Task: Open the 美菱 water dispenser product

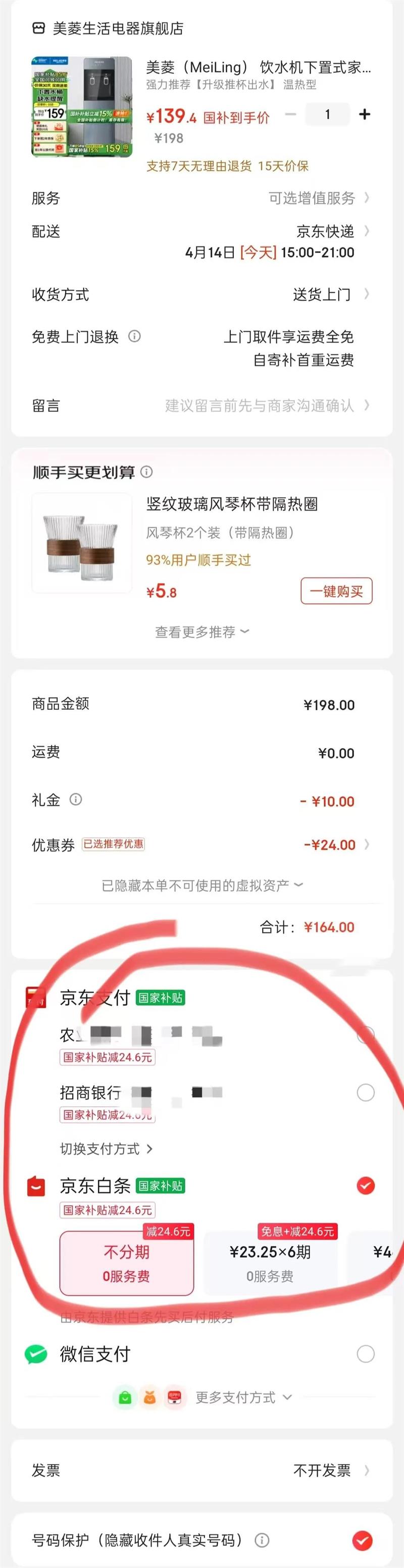Action: coord(258,67)
